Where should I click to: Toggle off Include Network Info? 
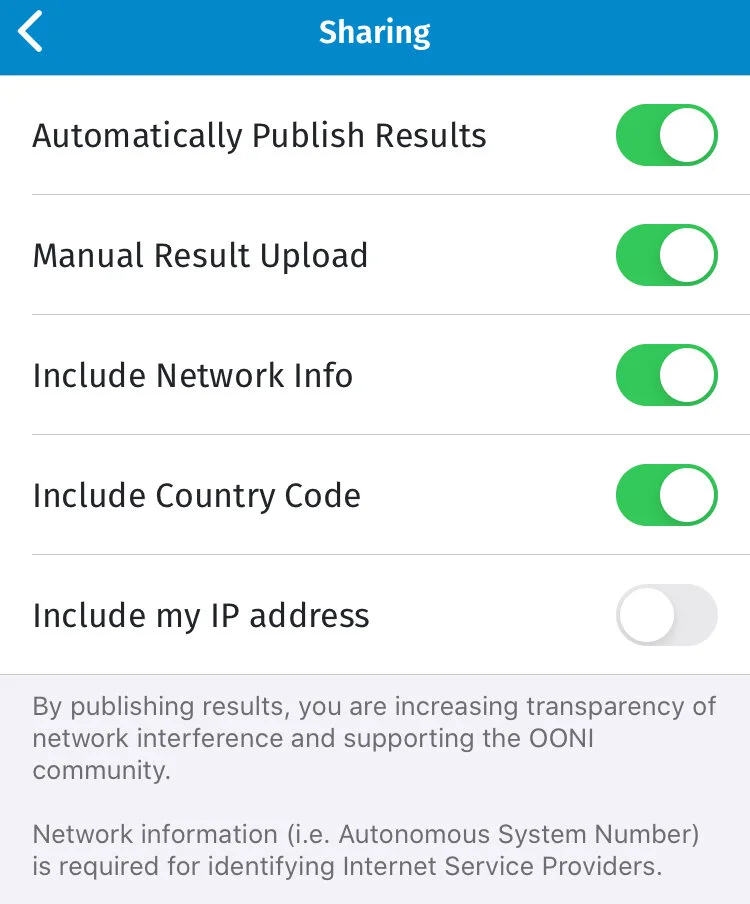pos(666,375)
